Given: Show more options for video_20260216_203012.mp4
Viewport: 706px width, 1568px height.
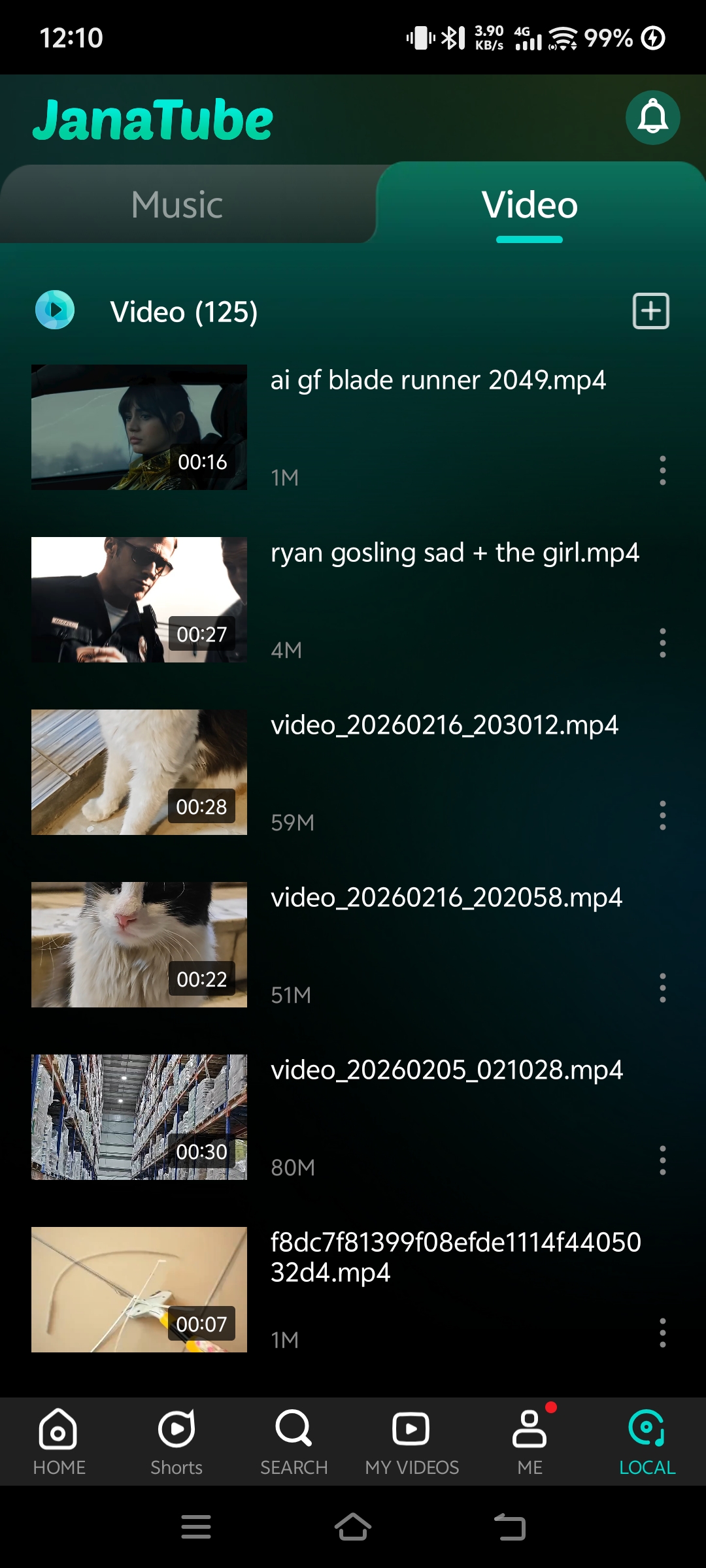Looking at the screenshot, I should [662, 815].
